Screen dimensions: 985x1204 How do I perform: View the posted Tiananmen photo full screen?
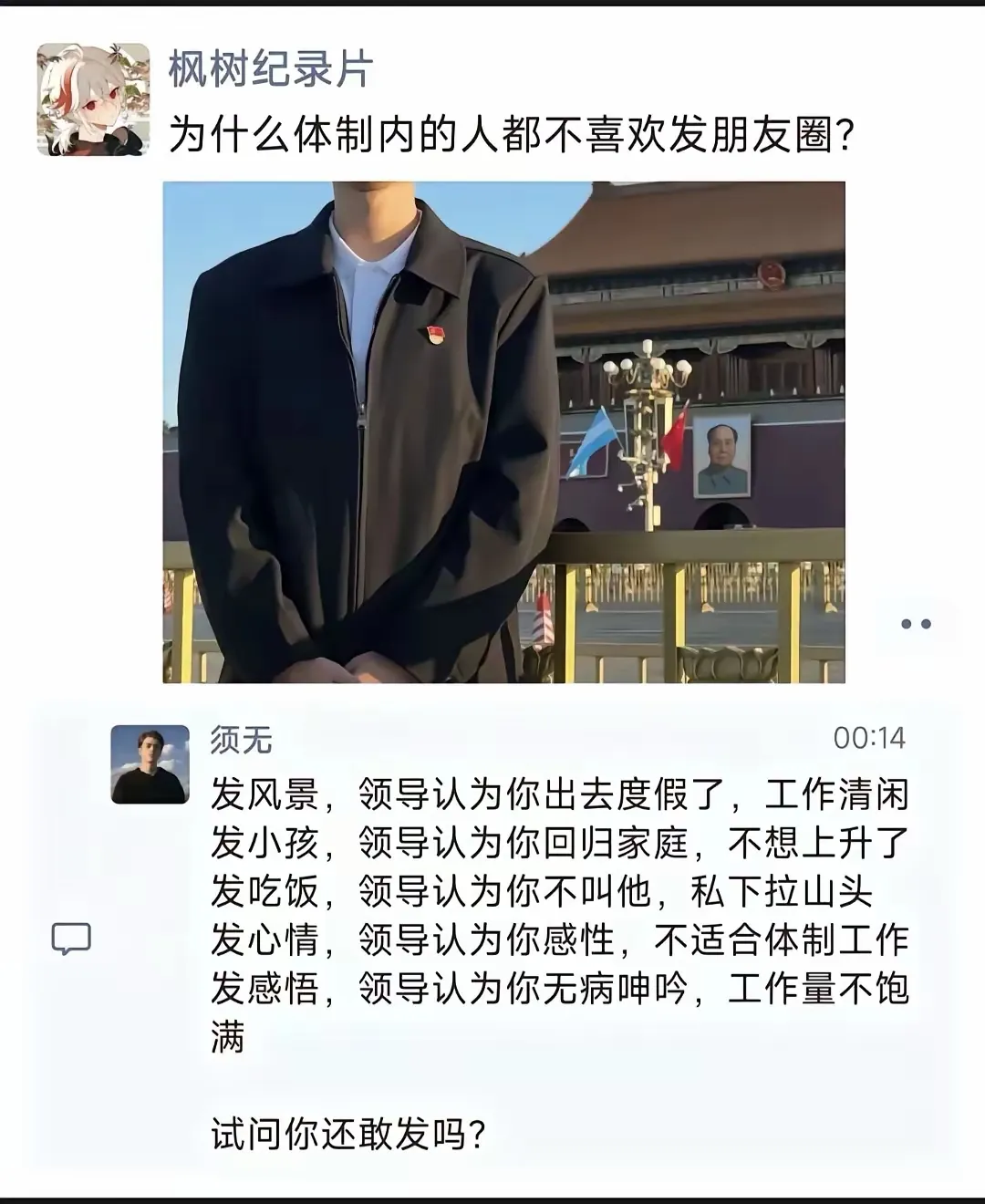coord(503,431)
